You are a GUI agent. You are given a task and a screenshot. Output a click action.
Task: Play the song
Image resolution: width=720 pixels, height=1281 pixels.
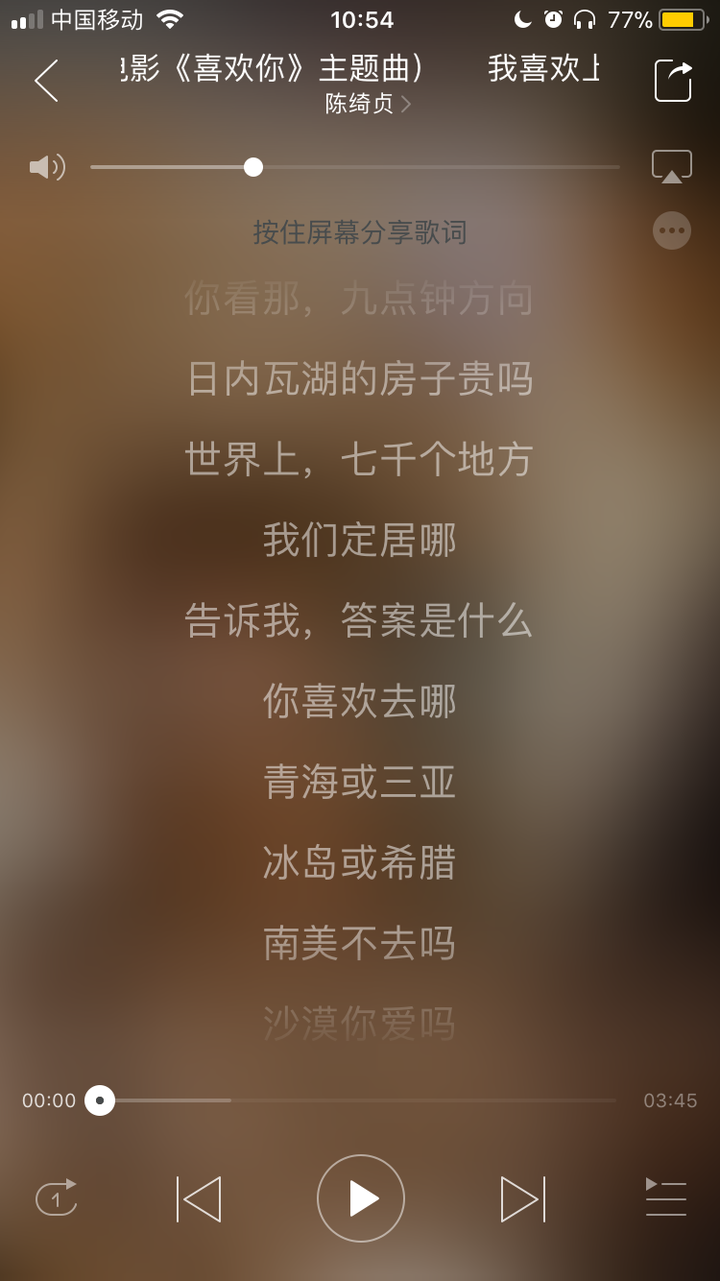pos(360,1198)
